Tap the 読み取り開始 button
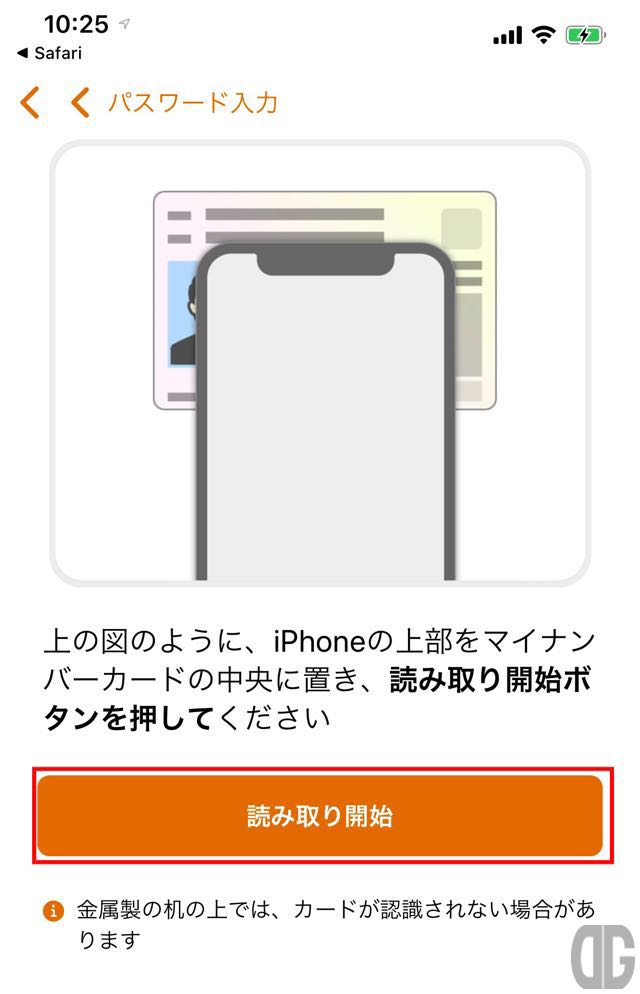Image resolution: width=640 pixels, height=994 pixels. (x=320, y=816)
